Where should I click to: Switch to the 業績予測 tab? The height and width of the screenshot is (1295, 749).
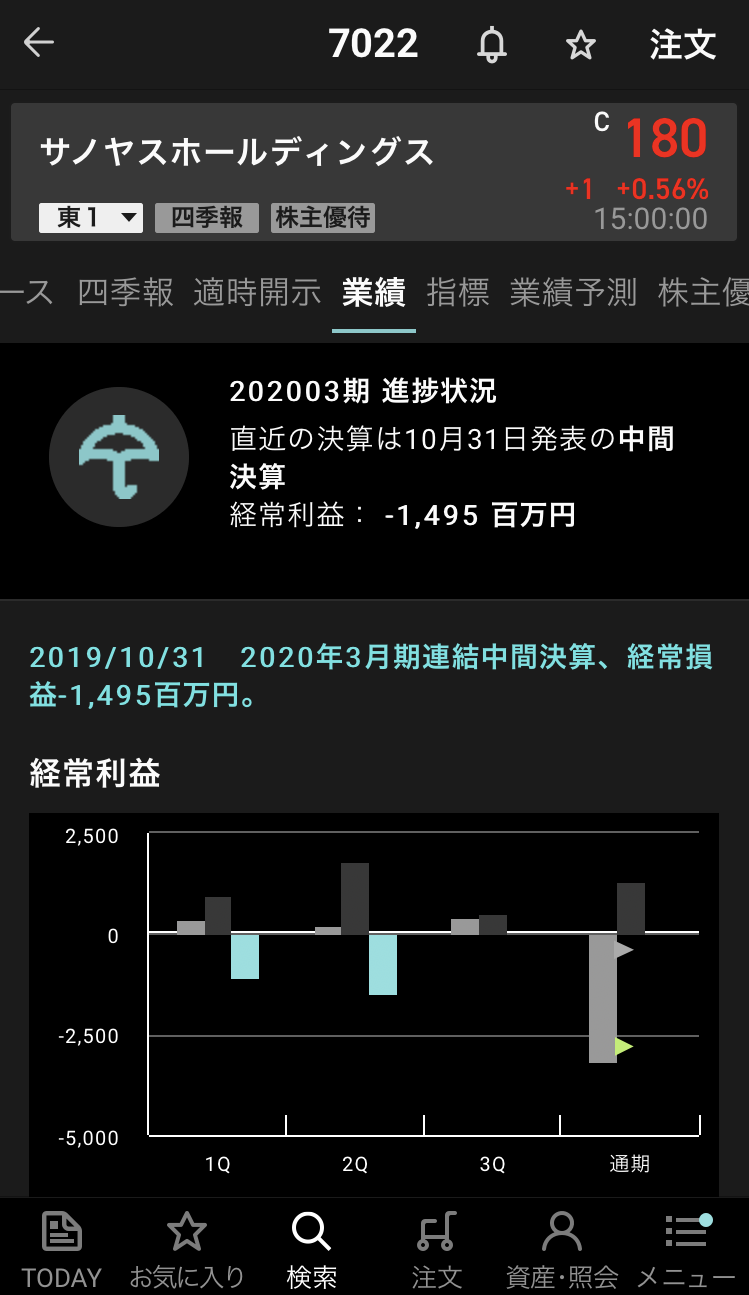pos(573,293)
